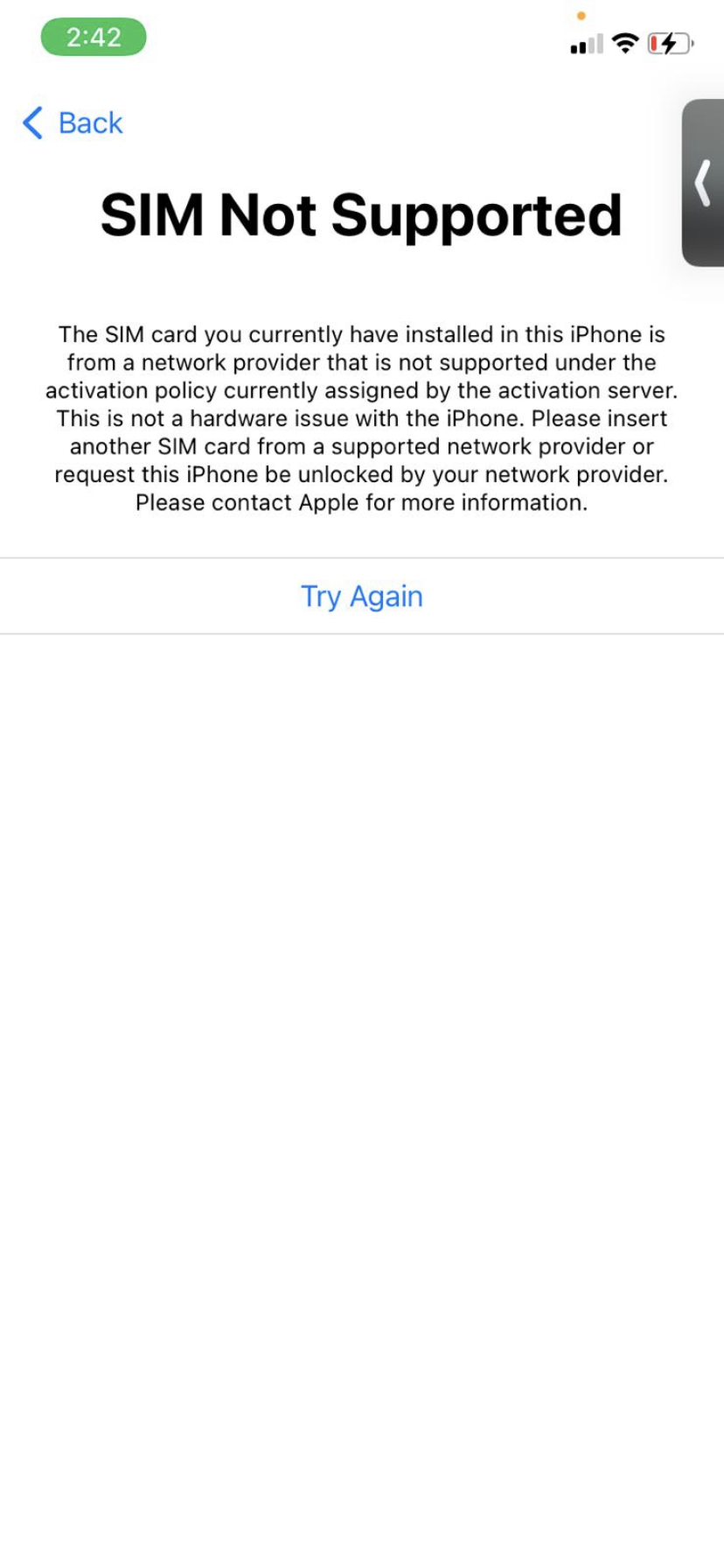Tap Try Again to retry activation
Viewport: 724px width, 1568px height.
(362, 596)
